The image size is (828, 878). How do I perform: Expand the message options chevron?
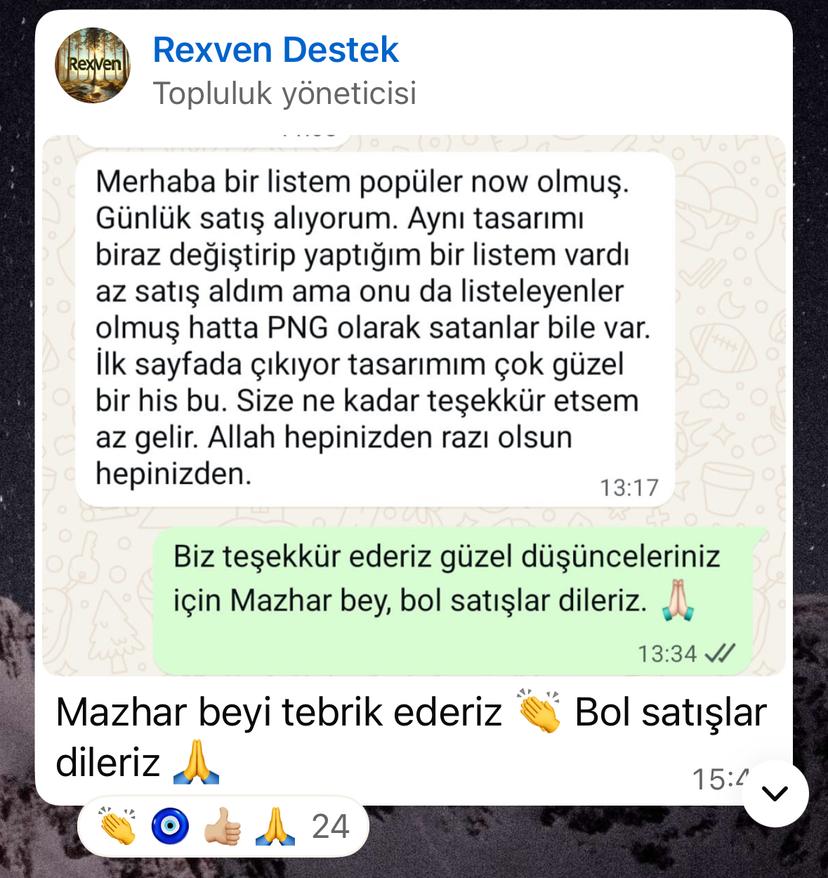(775, 793)
